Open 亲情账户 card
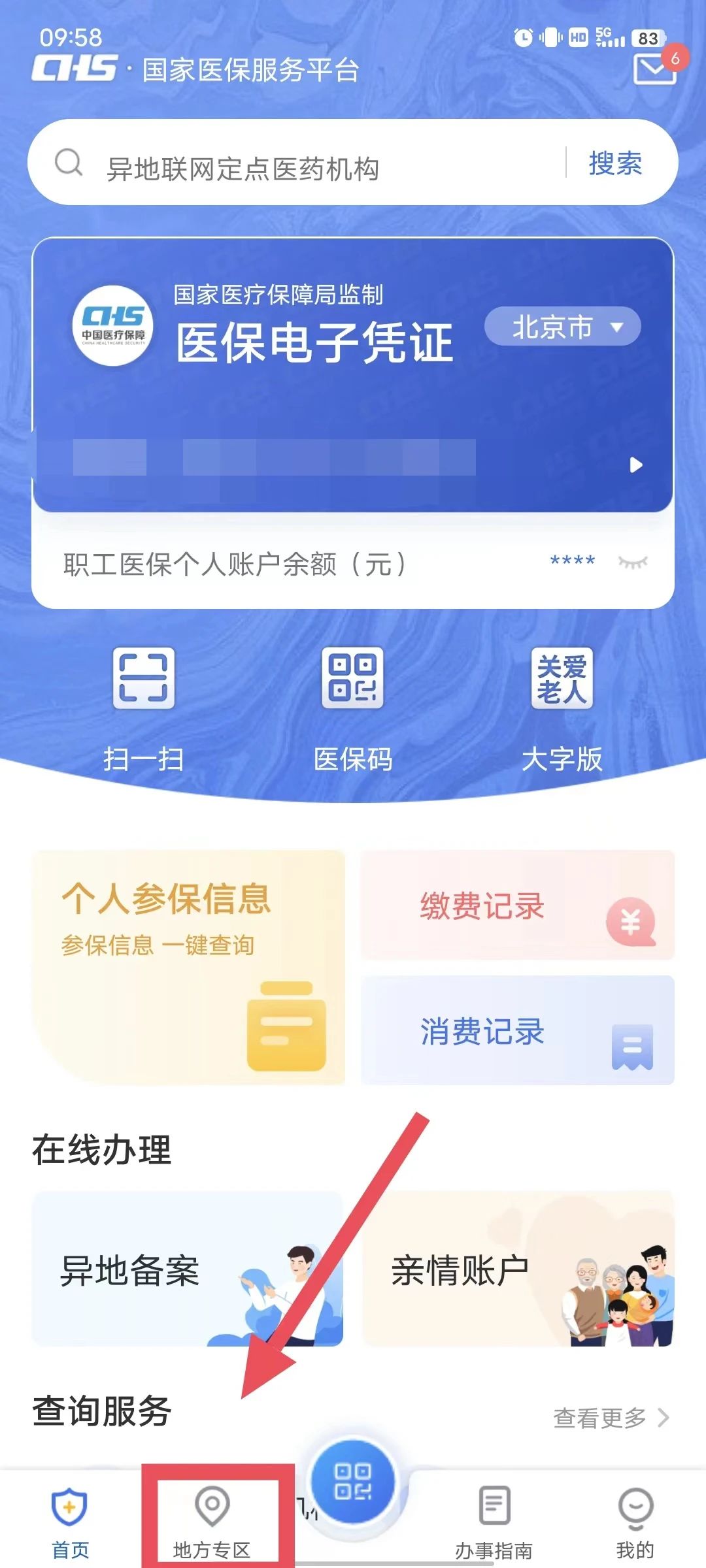This screenshot has width=706, height=1568. pyautogui.click(x=518, y=1269)
